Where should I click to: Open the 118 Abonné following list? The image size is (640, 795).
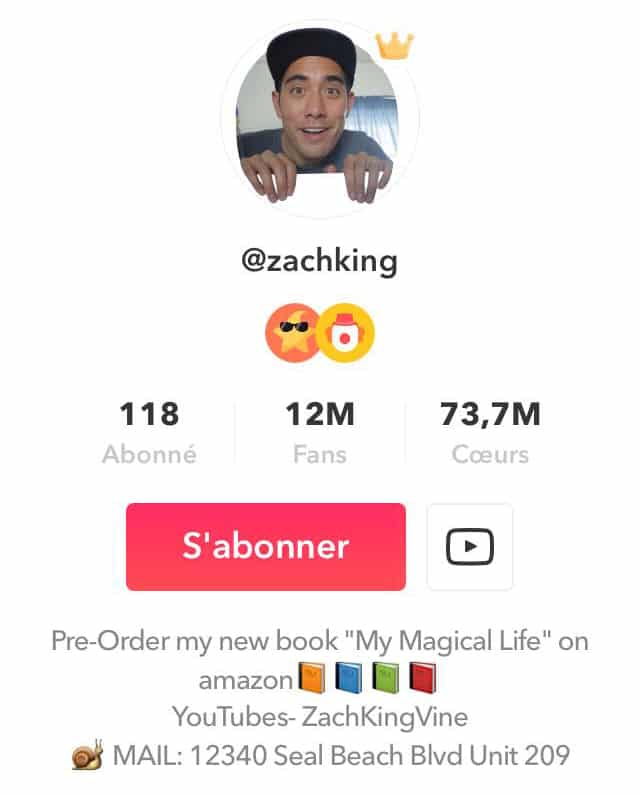coord(149,433)
